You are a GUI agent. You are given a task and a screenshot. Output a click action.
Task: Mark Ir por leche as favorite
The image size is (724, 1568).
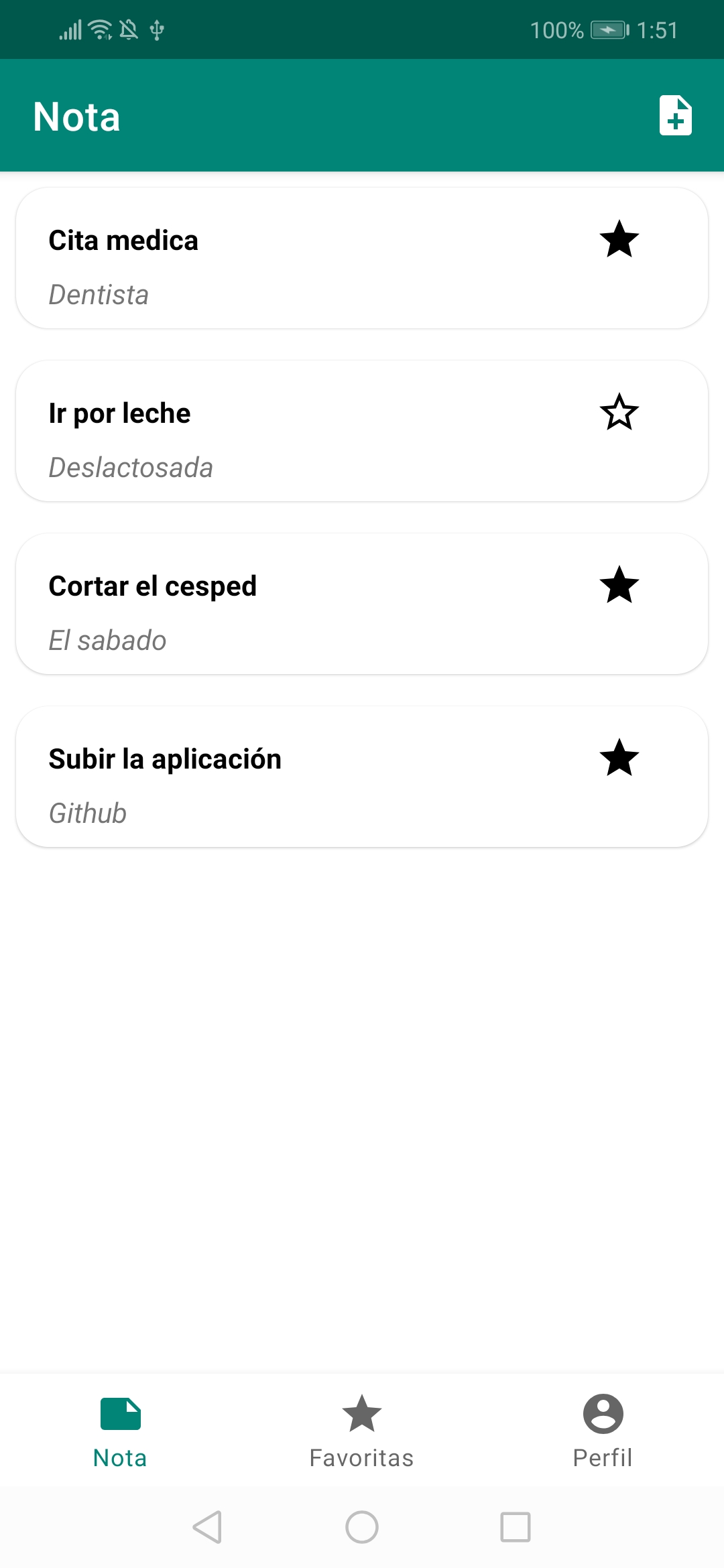tap(619, 412)
